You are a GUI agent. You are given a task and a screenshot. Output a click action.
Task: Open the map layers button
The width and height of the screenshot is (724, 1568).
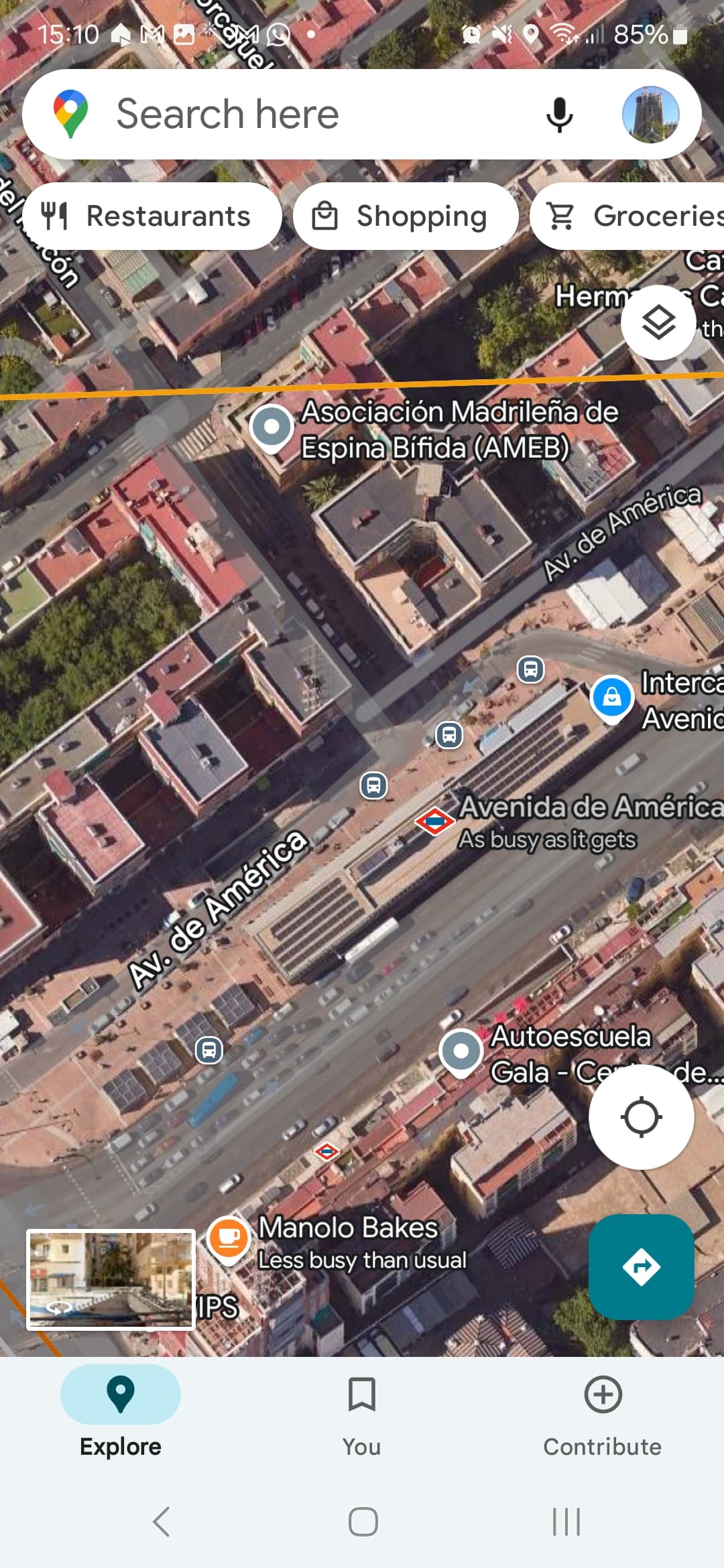pos(658,323)
